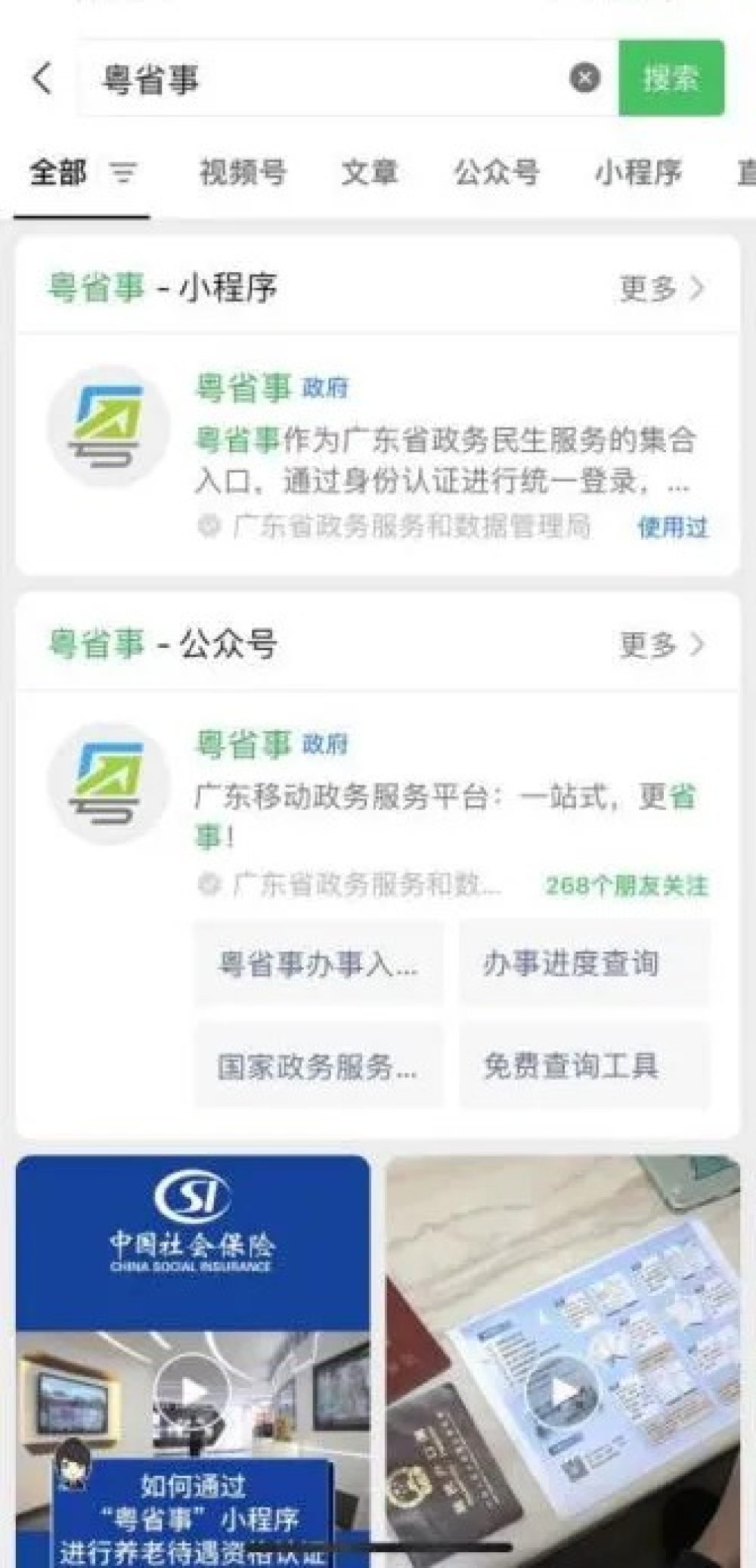This screenshot has width=756, height=1568.
Task: Play the 中国社会保险 video
Action: click(193, 1391)
